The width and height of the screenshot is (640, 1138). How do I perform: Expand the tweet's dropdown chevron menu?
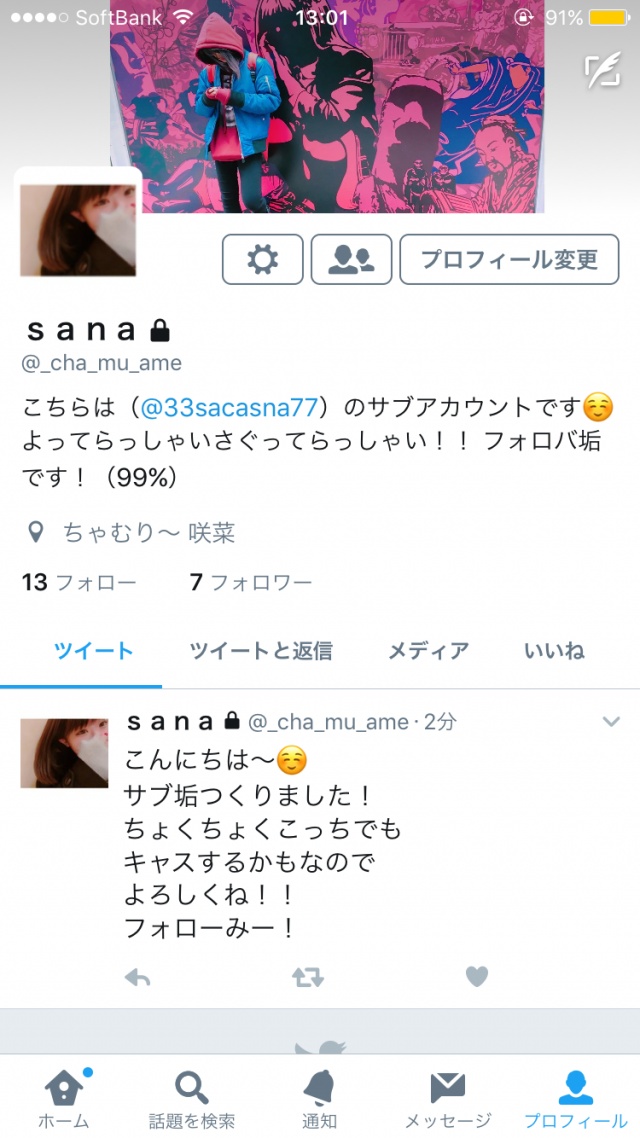pyautogui.click(x=610, y=721)
